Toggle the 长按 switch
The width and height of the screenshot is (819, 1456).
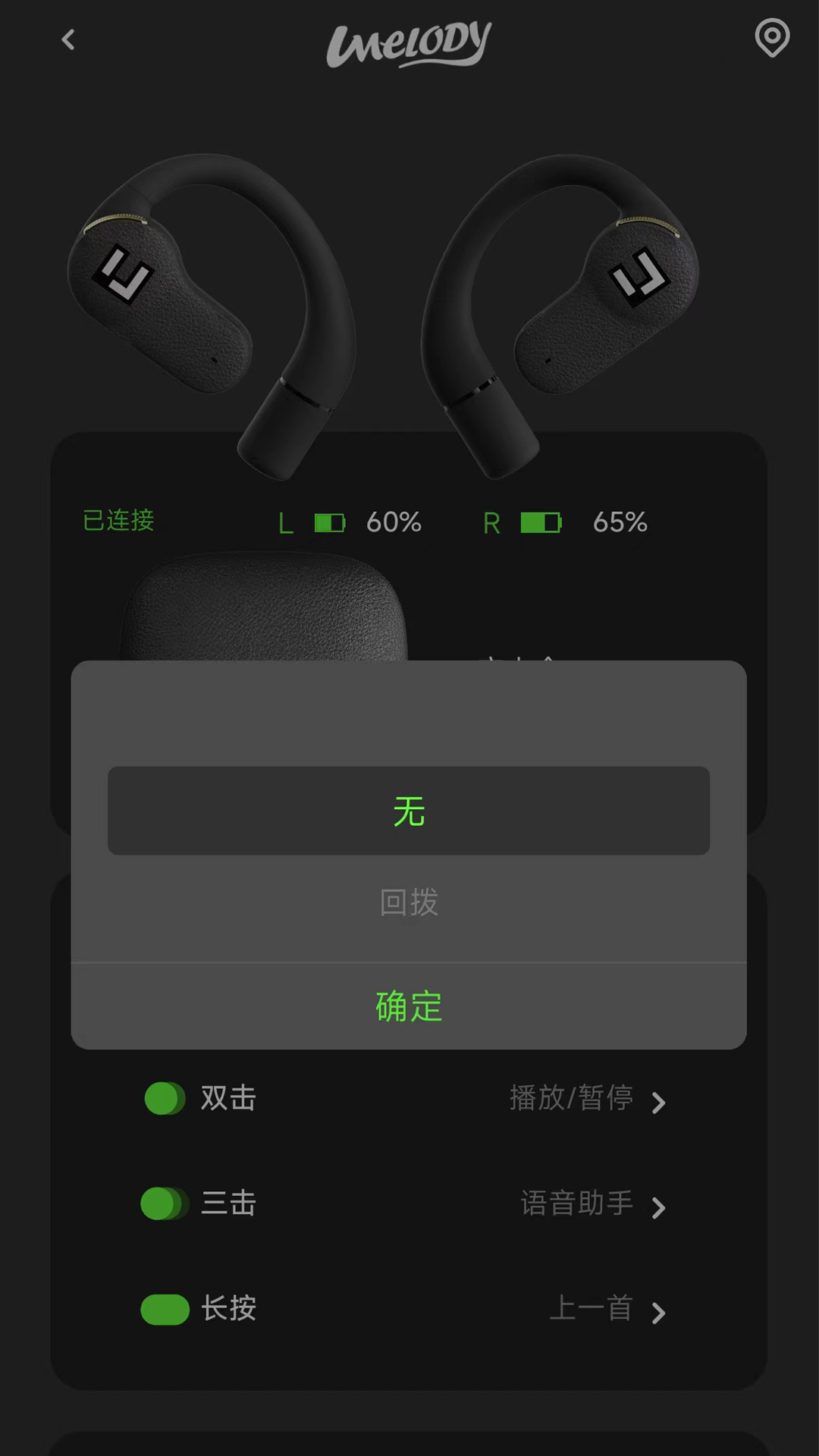165,1309
